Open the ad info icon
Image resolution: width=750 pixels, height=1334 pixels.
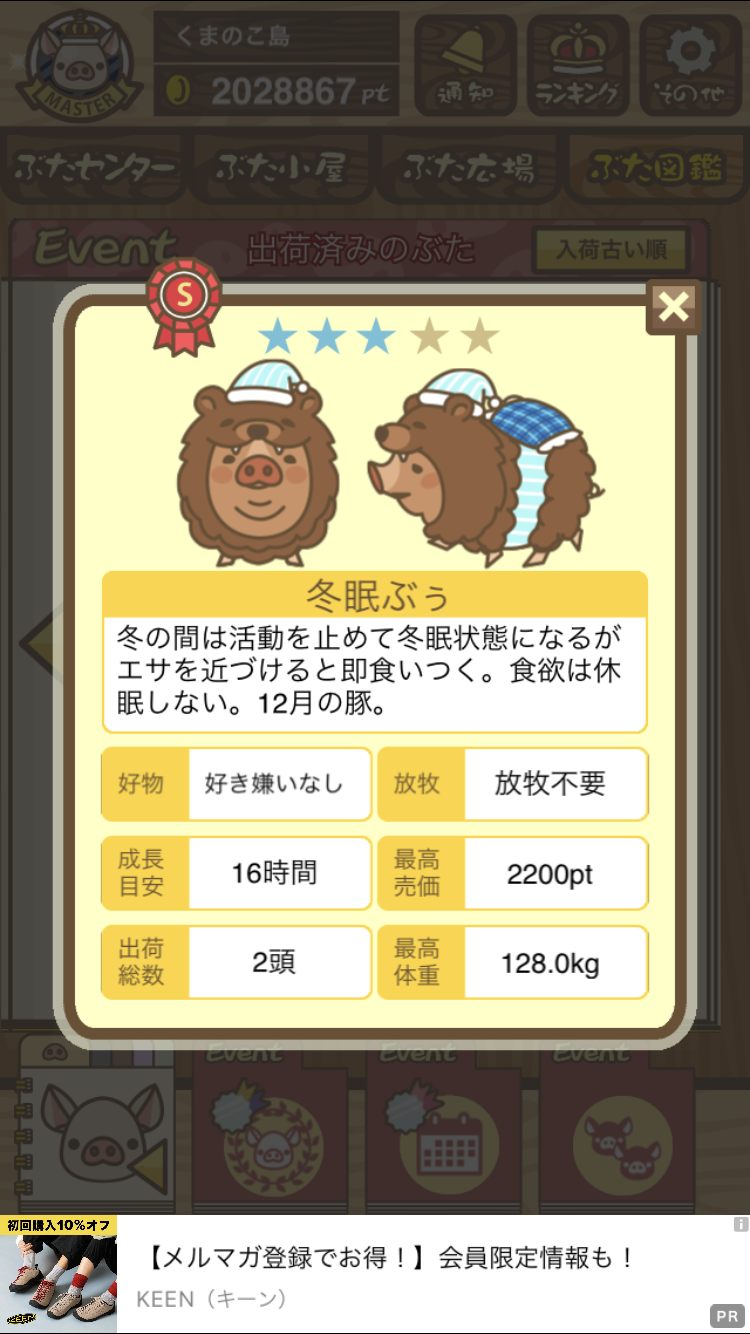click(x=740, y=1224)
